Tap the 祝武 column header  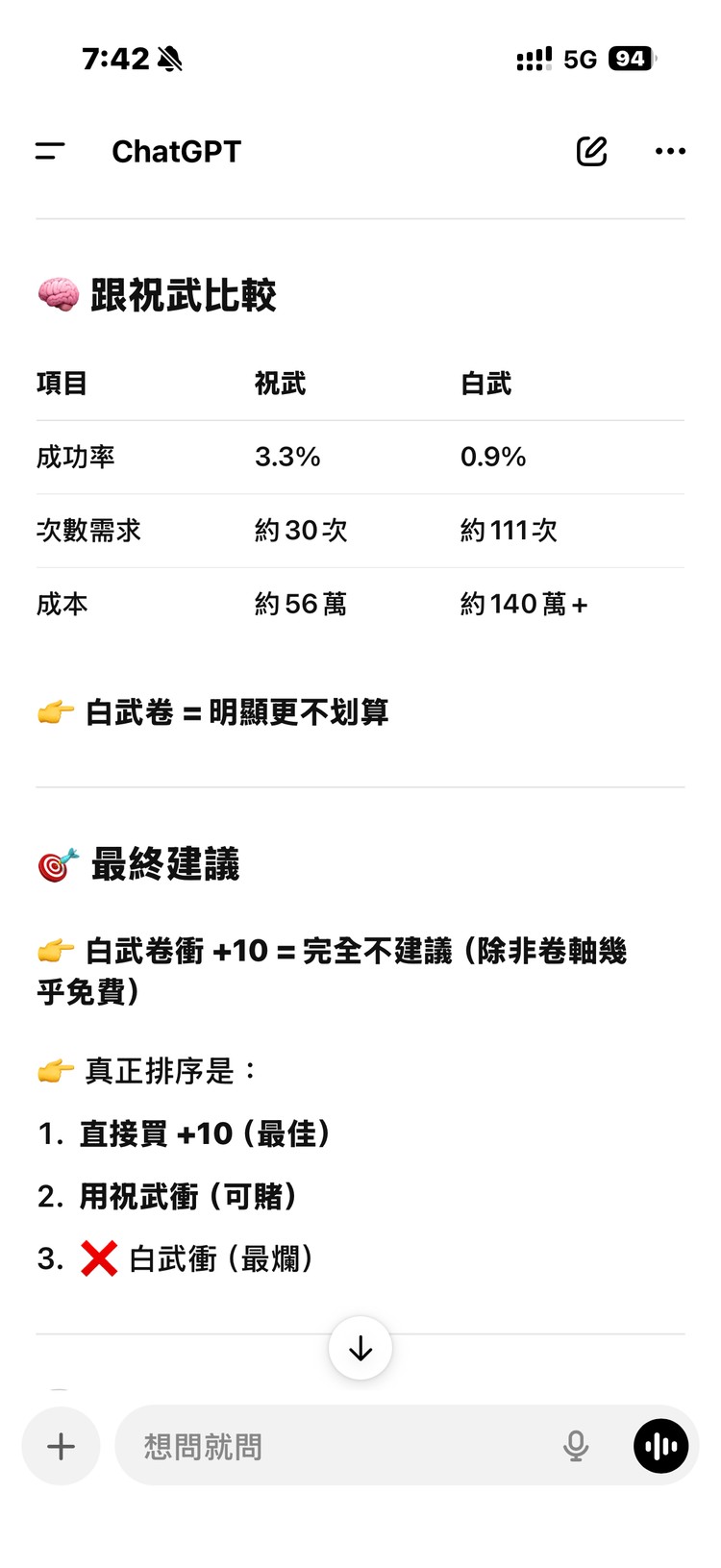[280, 384]
